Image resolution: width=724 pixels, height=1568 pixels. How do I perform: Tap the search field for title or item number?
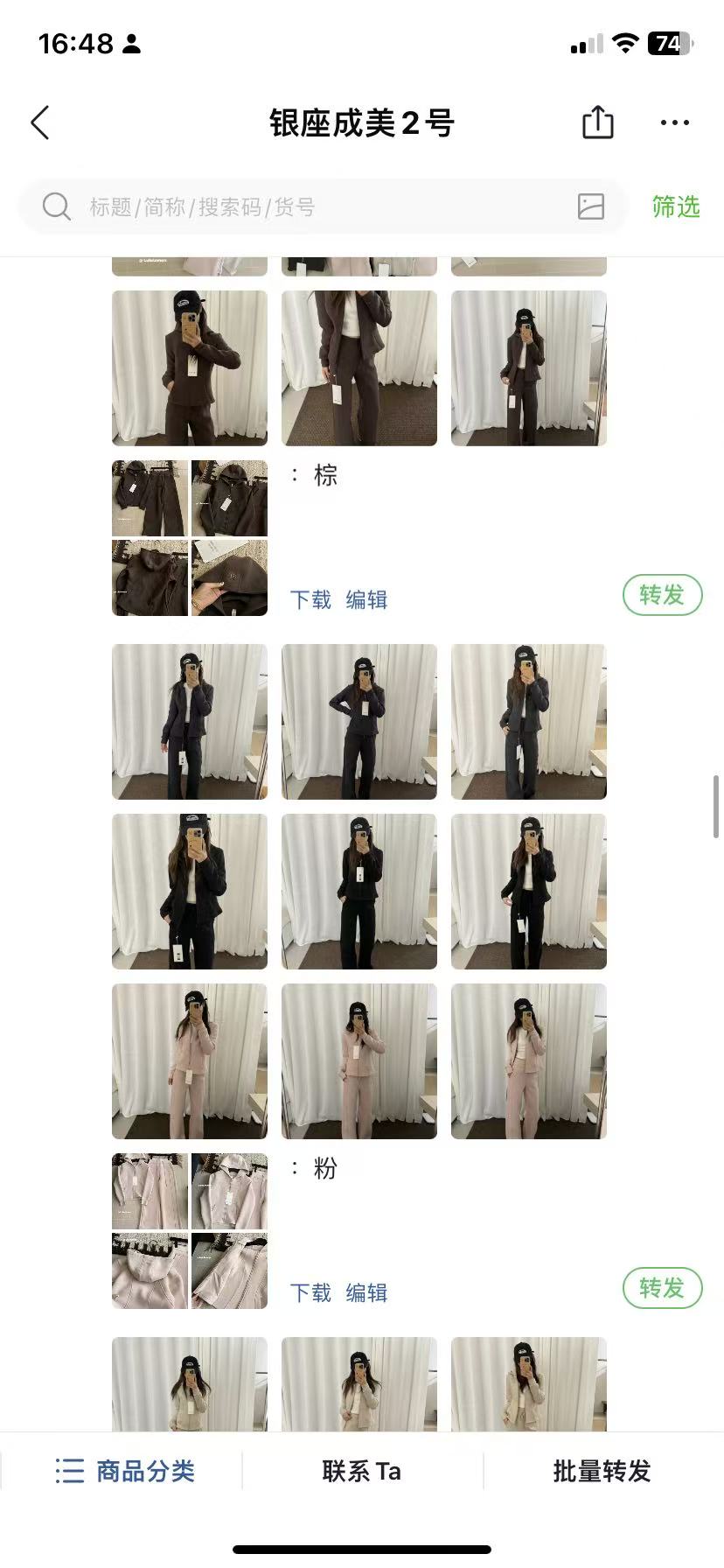pos(306,207)
